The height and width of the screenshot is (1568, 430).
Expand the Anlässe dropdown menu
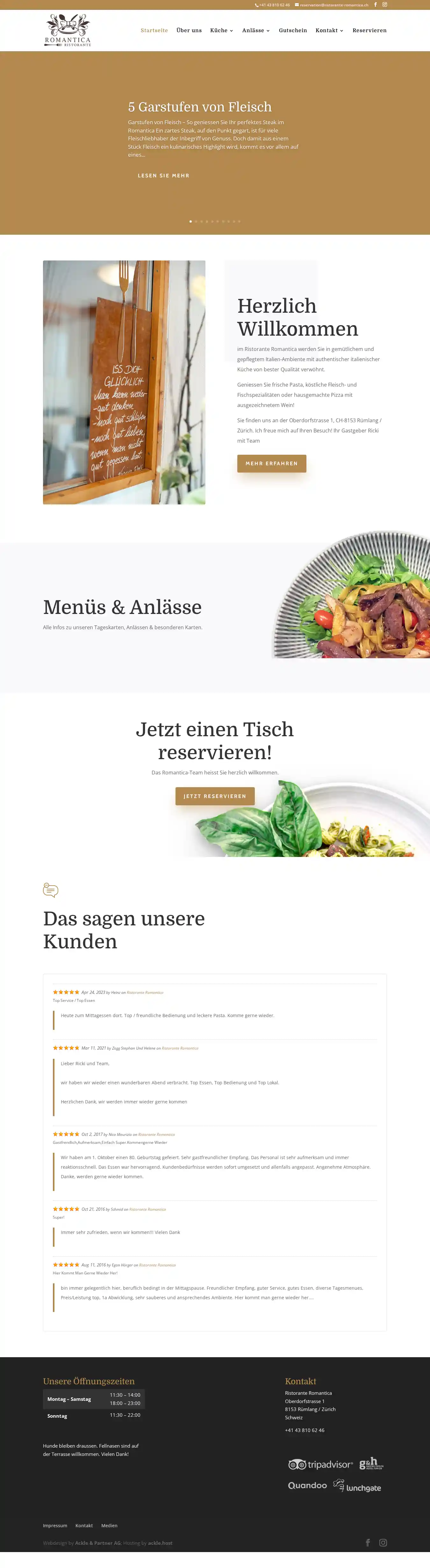256,31
